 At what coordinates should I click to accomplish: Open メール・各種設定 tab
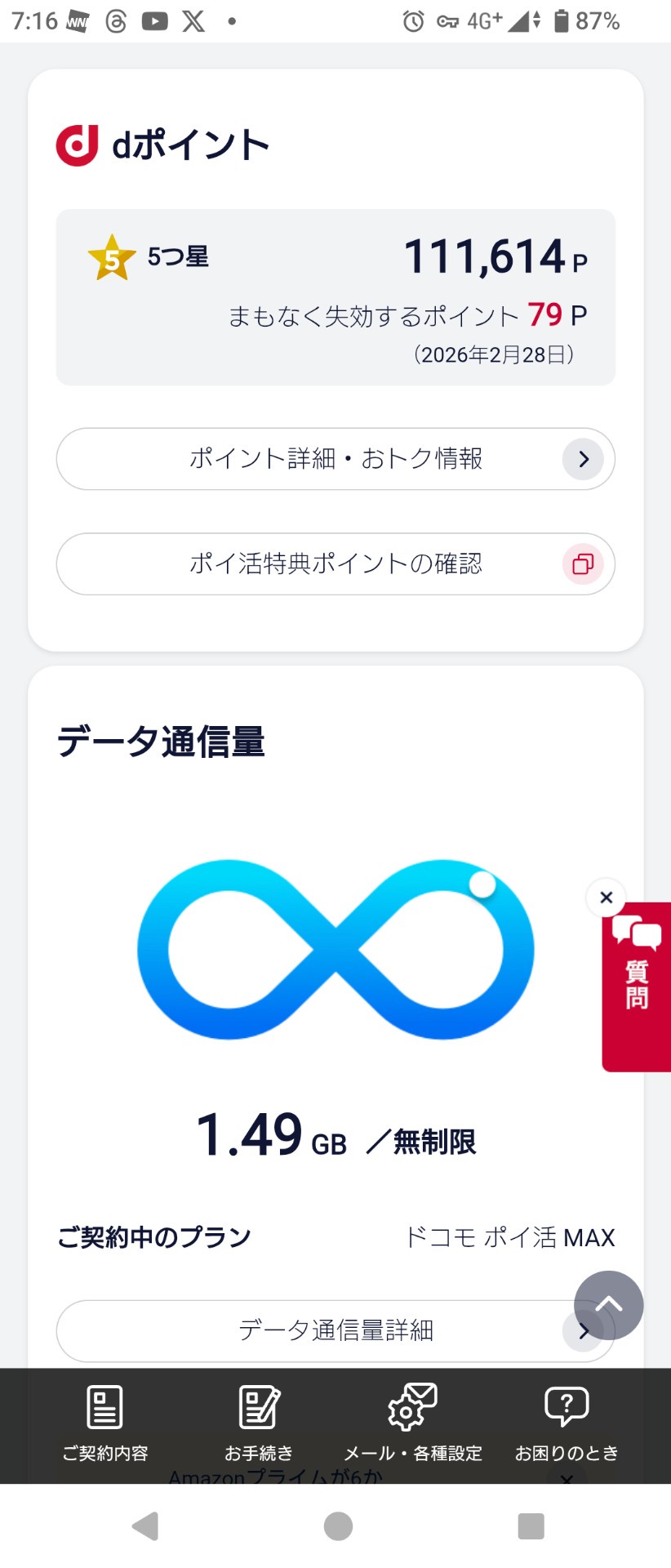[412, 1423]
